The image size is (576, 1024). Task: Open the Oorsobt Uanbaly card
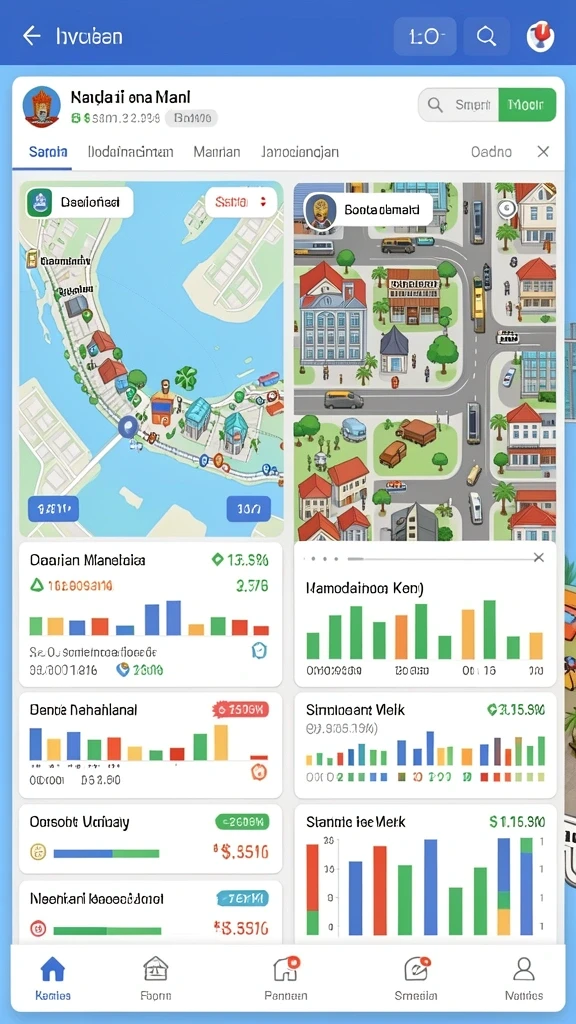point(150,839)
